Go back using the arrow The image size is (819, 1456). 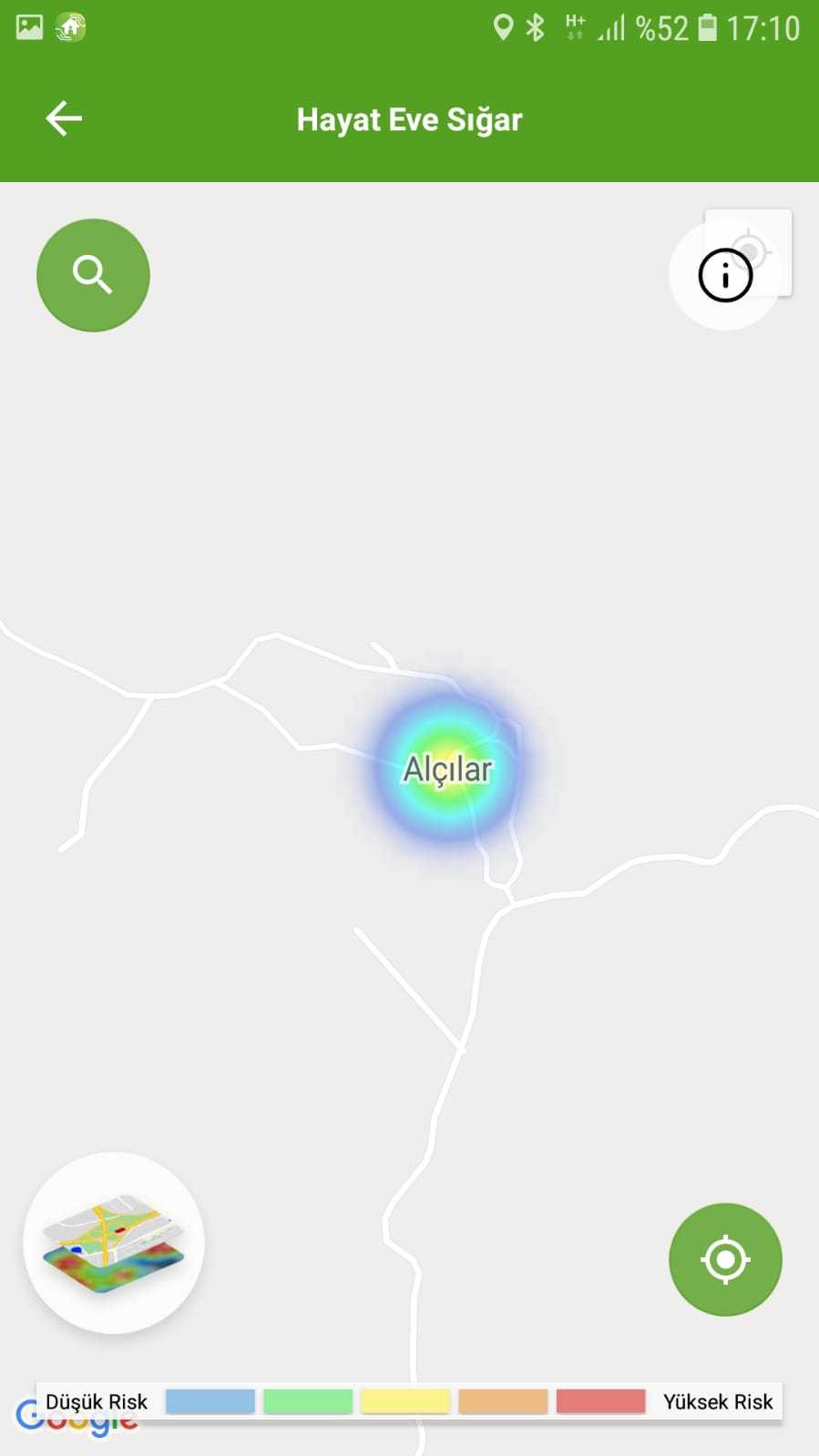64,118
